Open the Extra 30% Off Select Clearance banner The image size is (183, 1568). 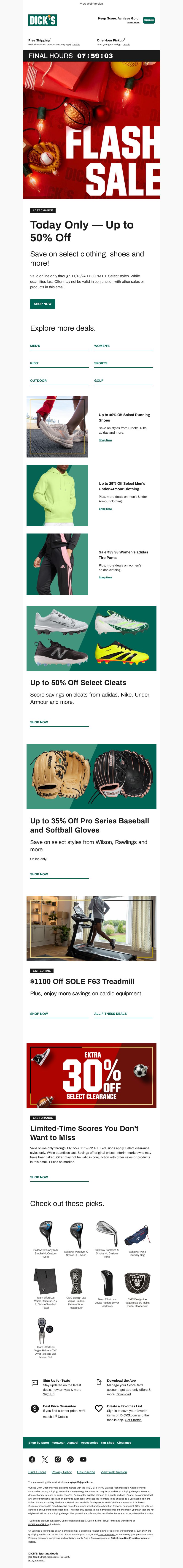point(91,1075)
